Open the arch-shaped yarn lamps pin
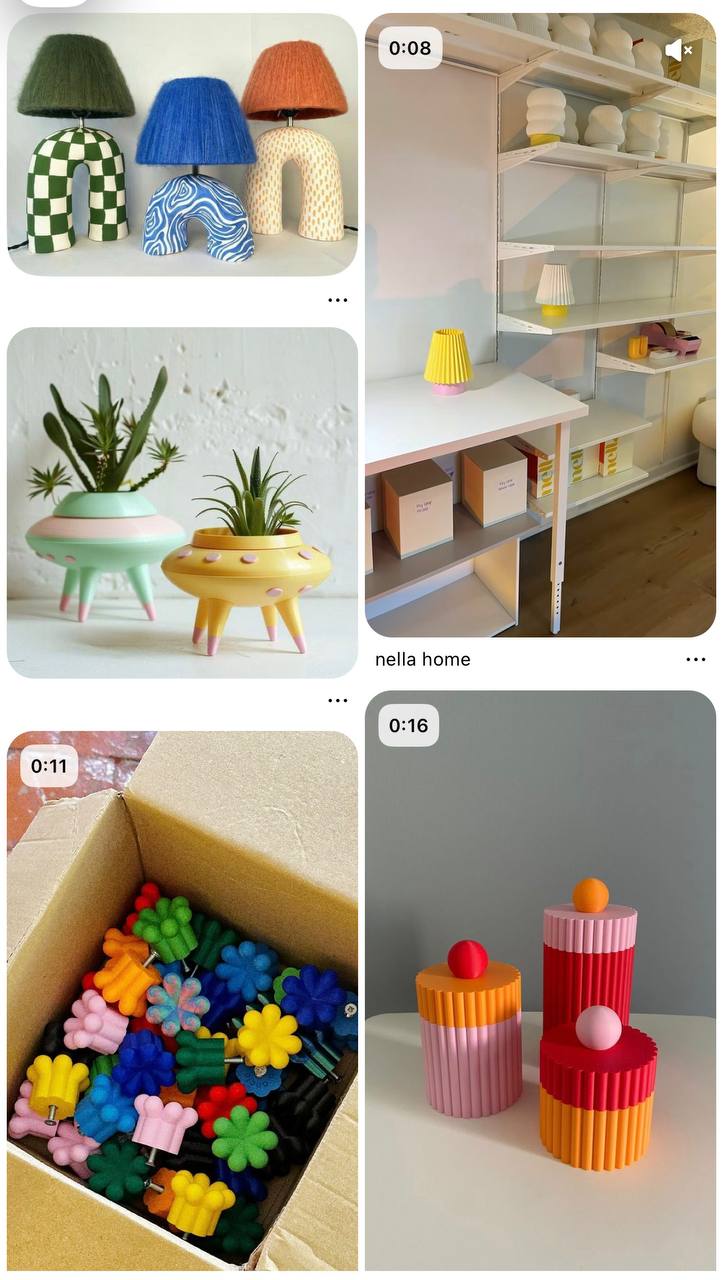Screen dimensions: 723x1280 pos(182,145)
